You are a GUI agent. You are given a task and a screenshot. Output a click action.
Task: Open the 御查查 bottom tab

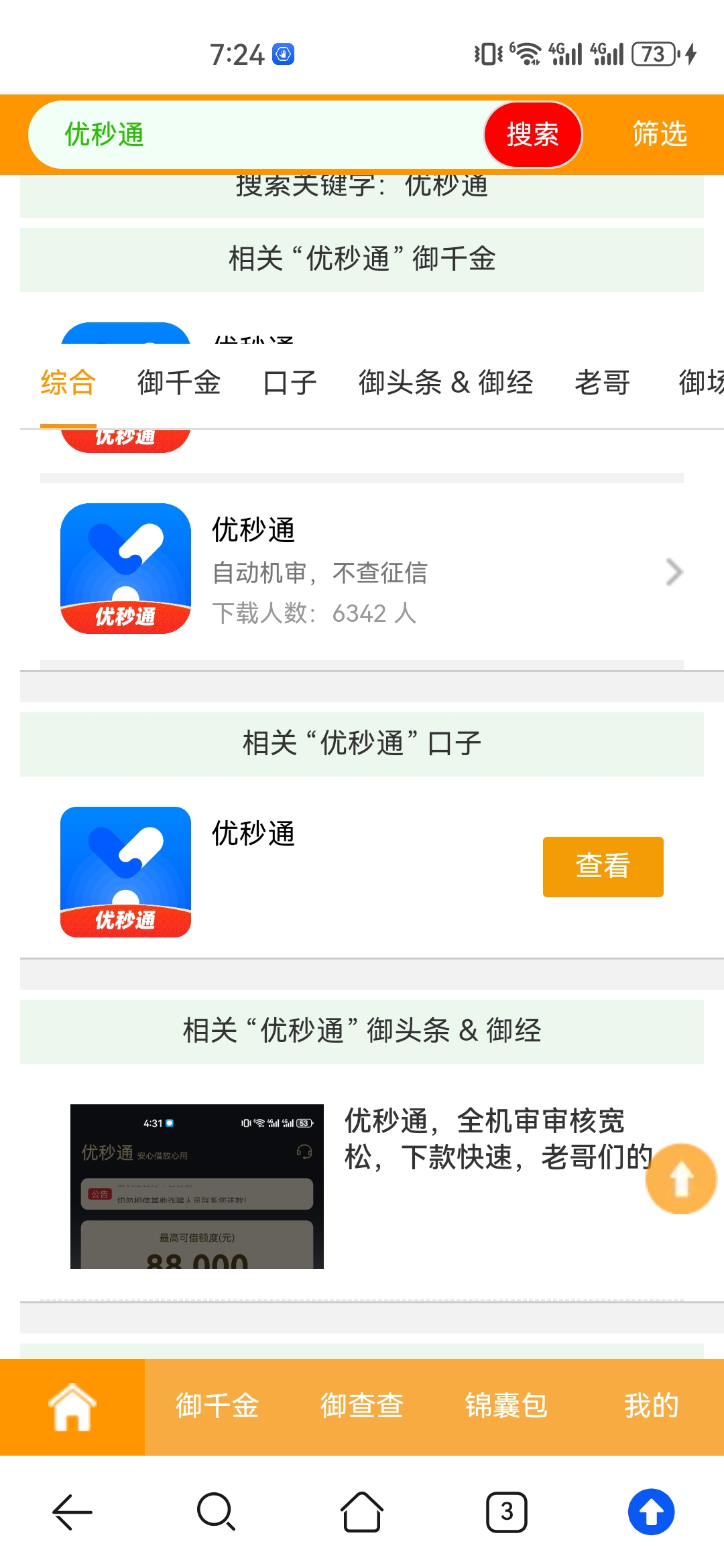point(362,1407)
